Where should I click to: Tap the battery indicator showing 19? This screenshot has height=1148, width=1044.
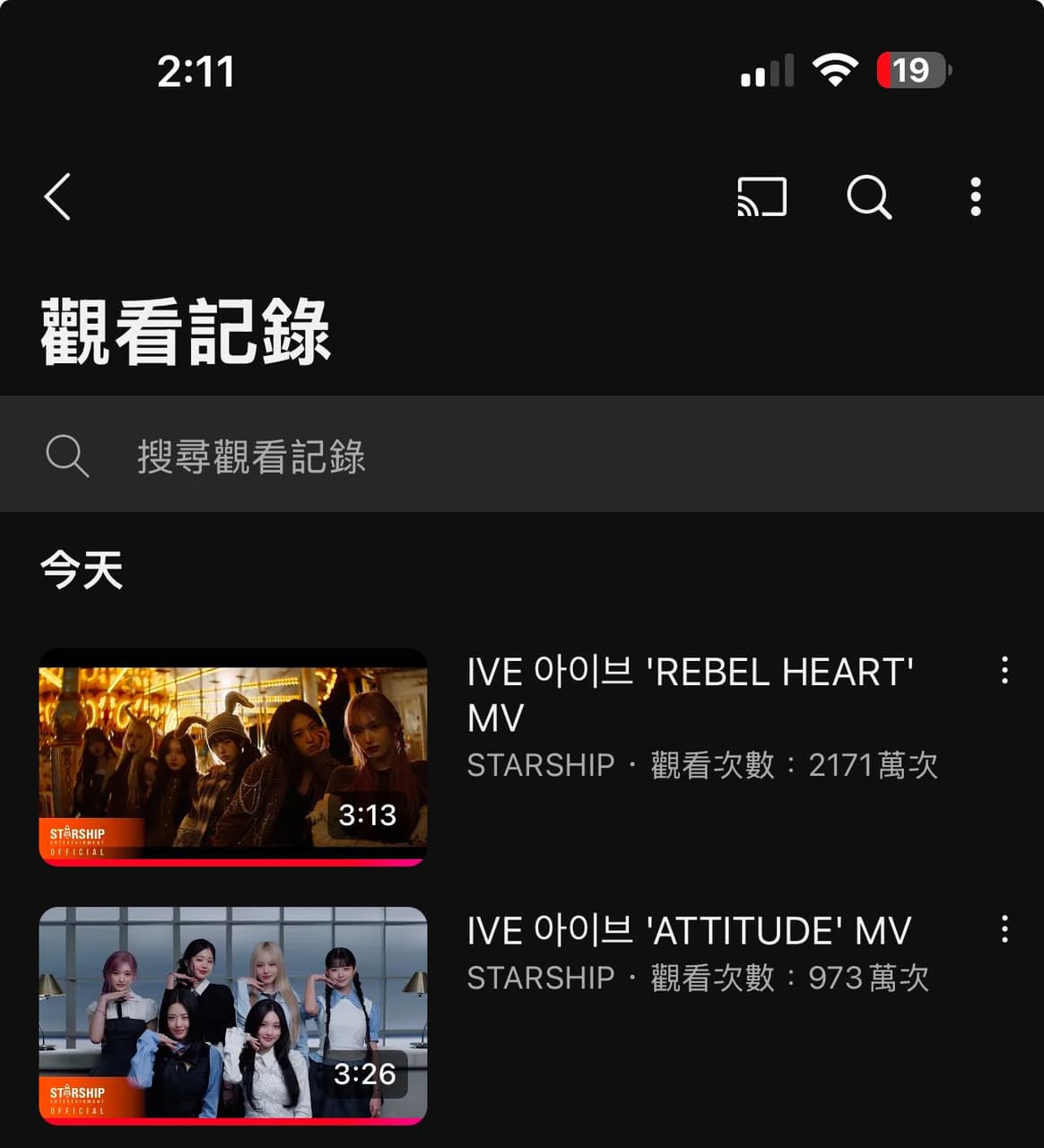(909, 71)
